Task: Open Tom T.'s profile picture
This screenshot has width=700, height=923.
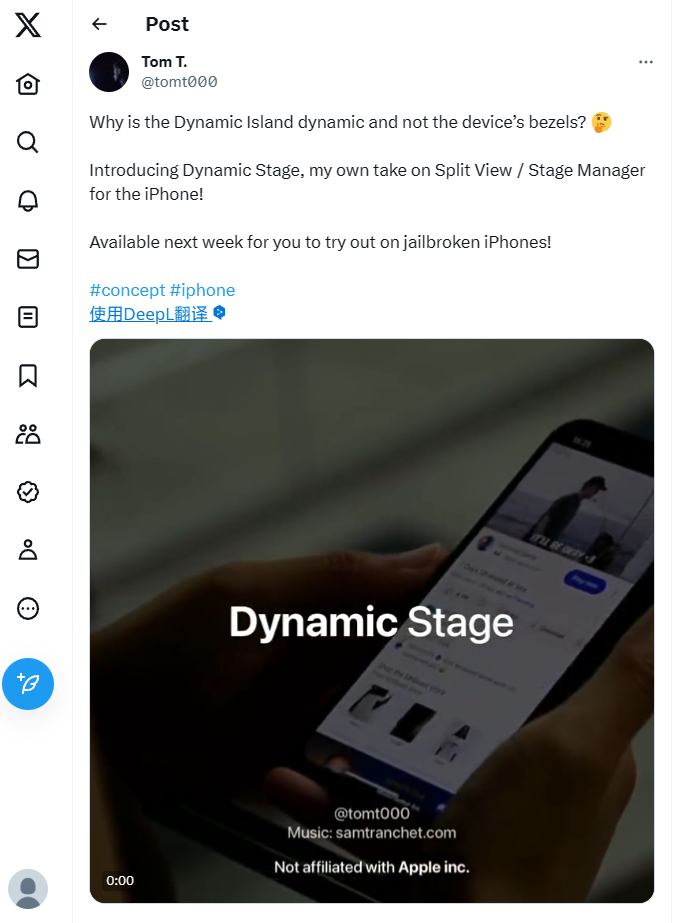Action: pyautogui.click(x=109, y=72)
